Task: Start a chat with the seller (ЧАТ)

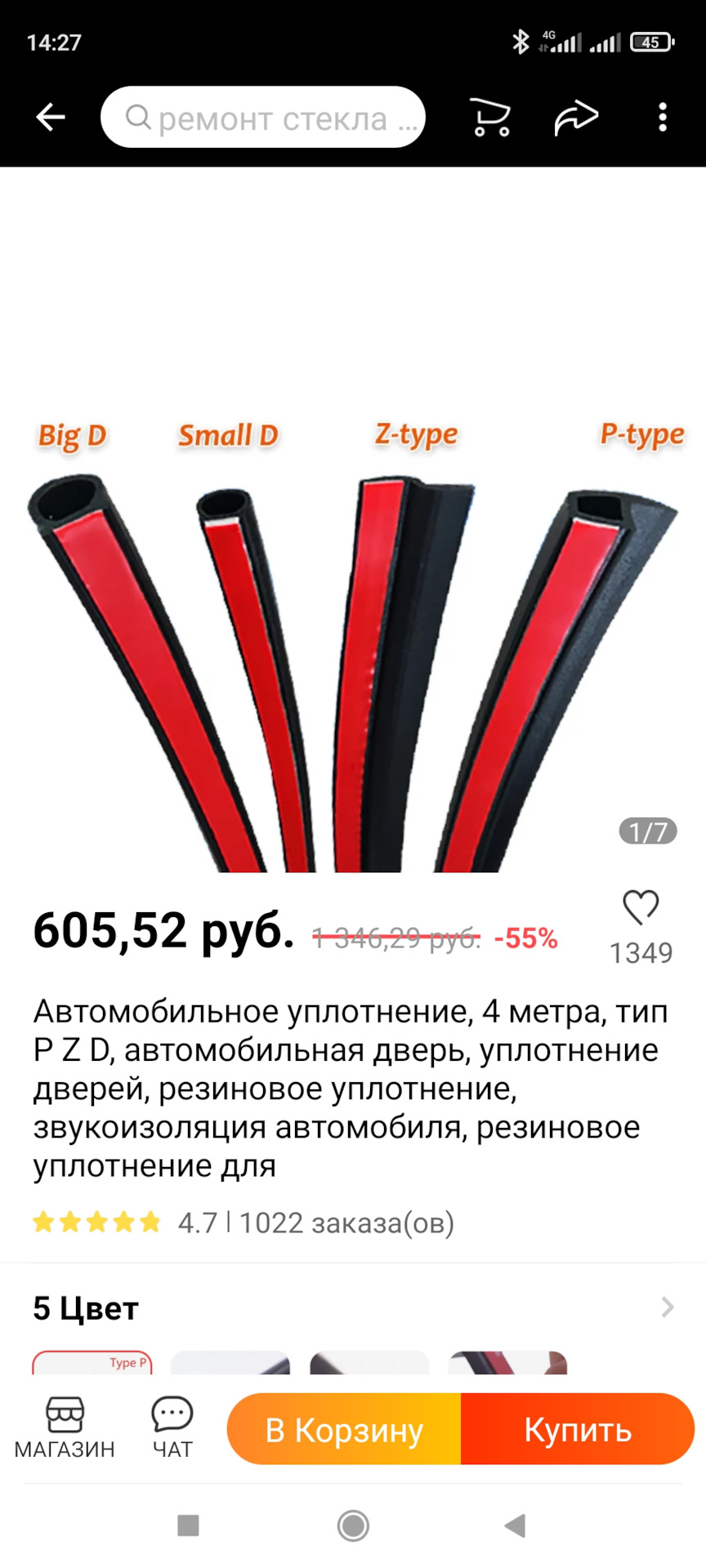Action: coord(172,1428)
